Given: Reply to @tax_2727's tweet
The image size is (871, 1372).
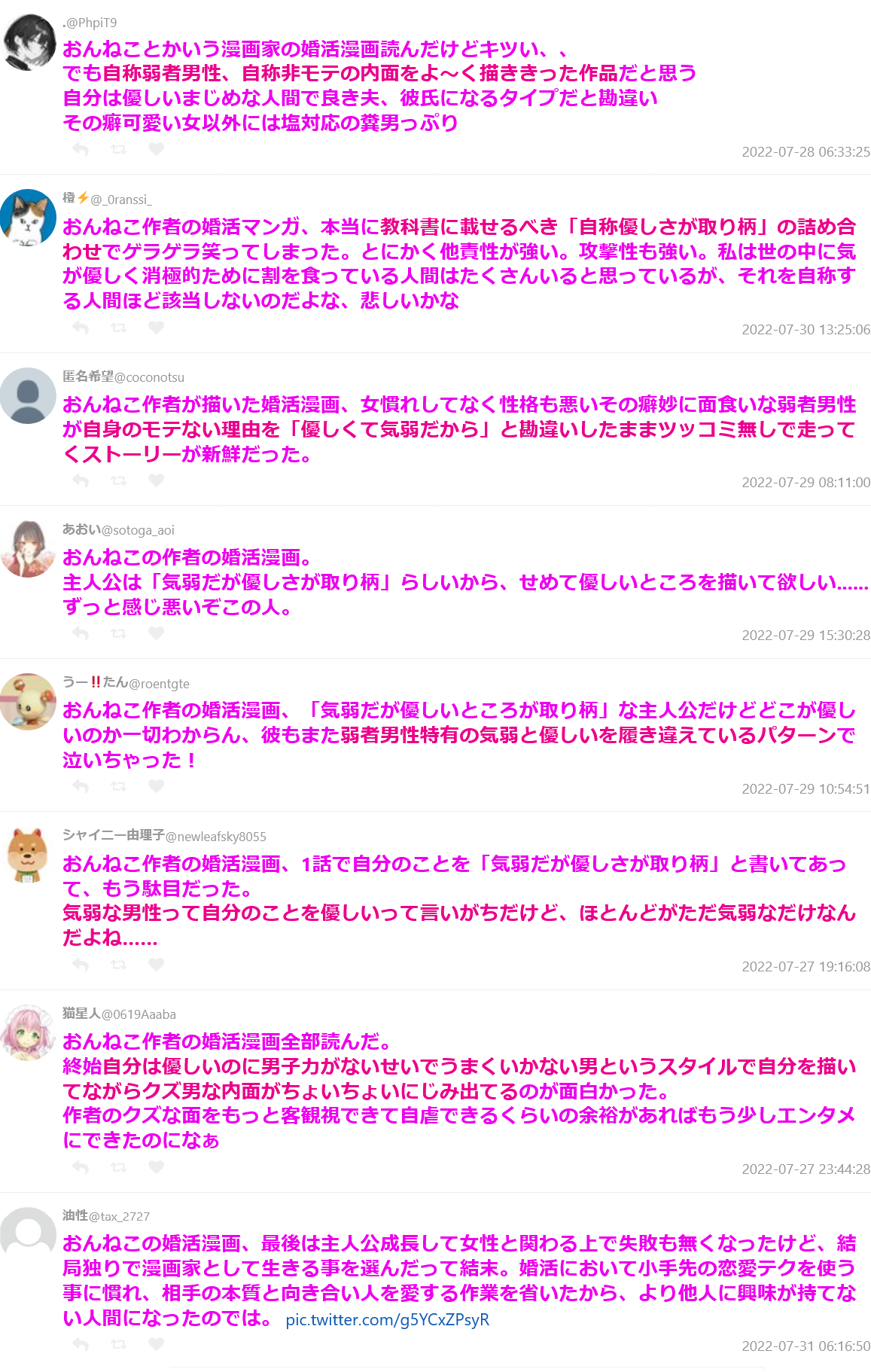Looking at the screenshot, I should pyautogui.click(x=81, y=1344).
